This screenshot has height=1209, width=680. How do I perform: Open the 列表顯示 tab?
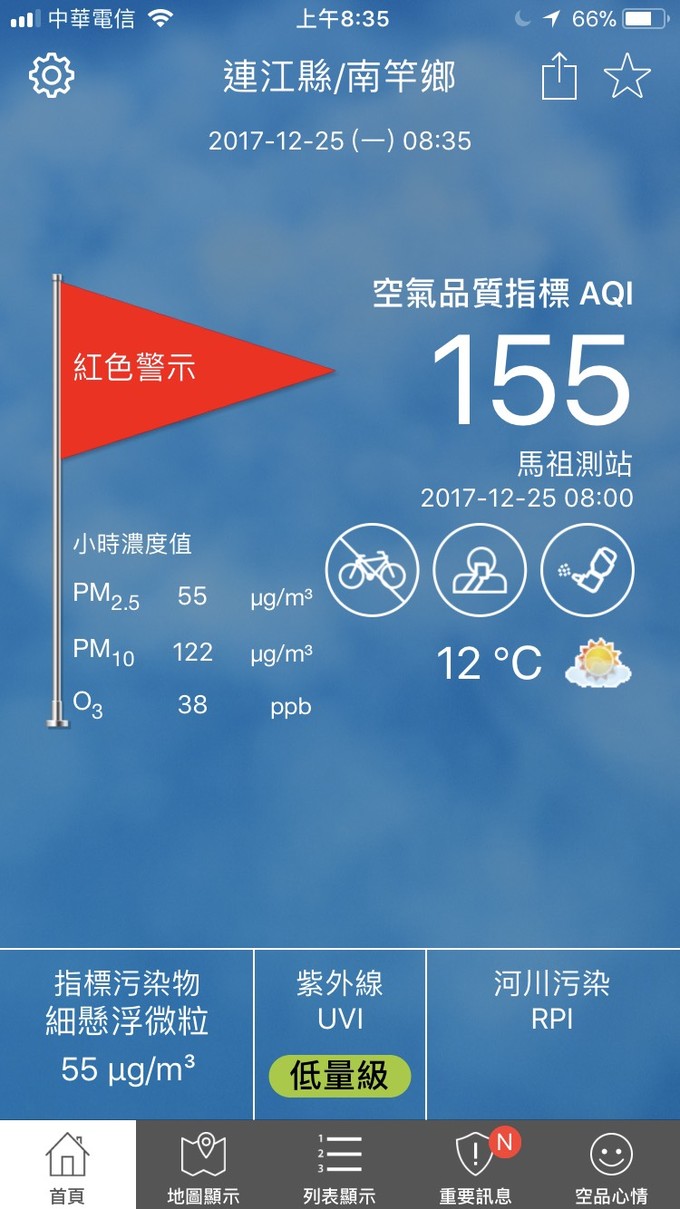[x=339, y=1165]
